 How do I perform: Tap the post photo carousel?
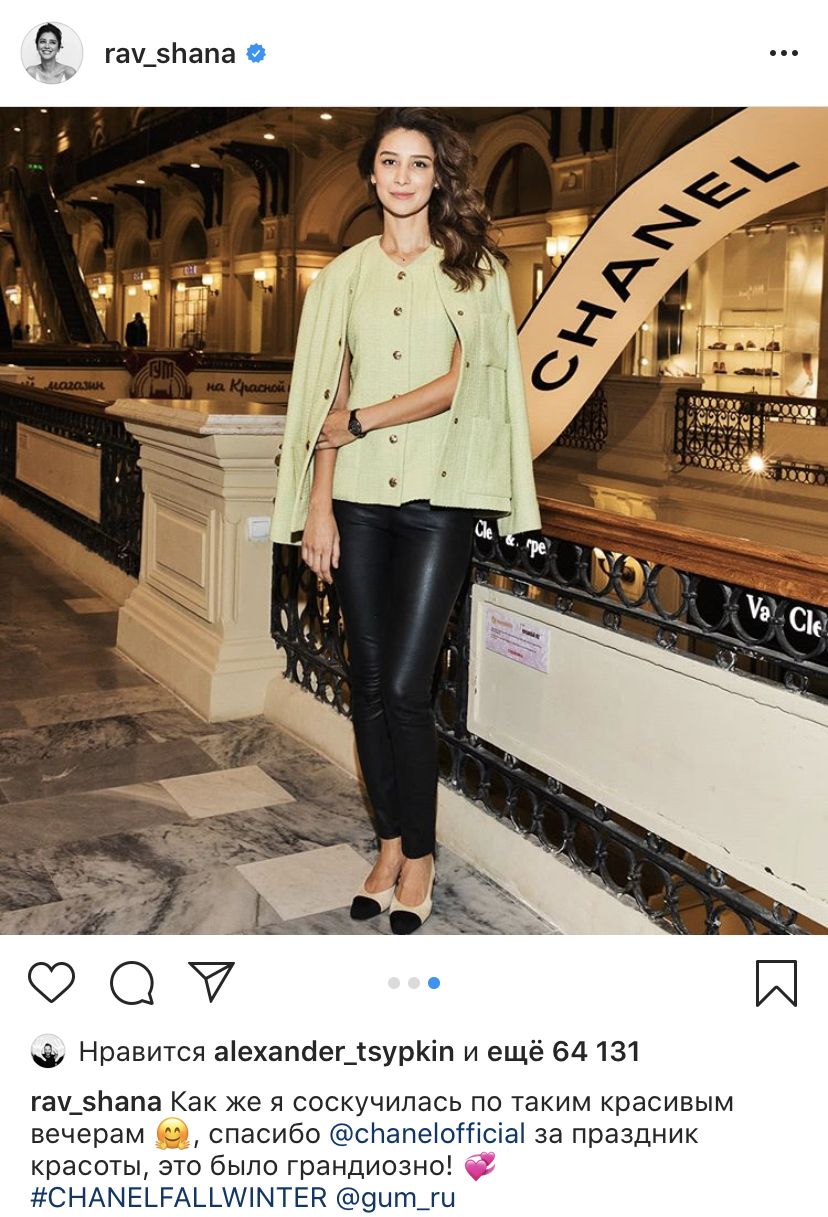coord(414,520)
